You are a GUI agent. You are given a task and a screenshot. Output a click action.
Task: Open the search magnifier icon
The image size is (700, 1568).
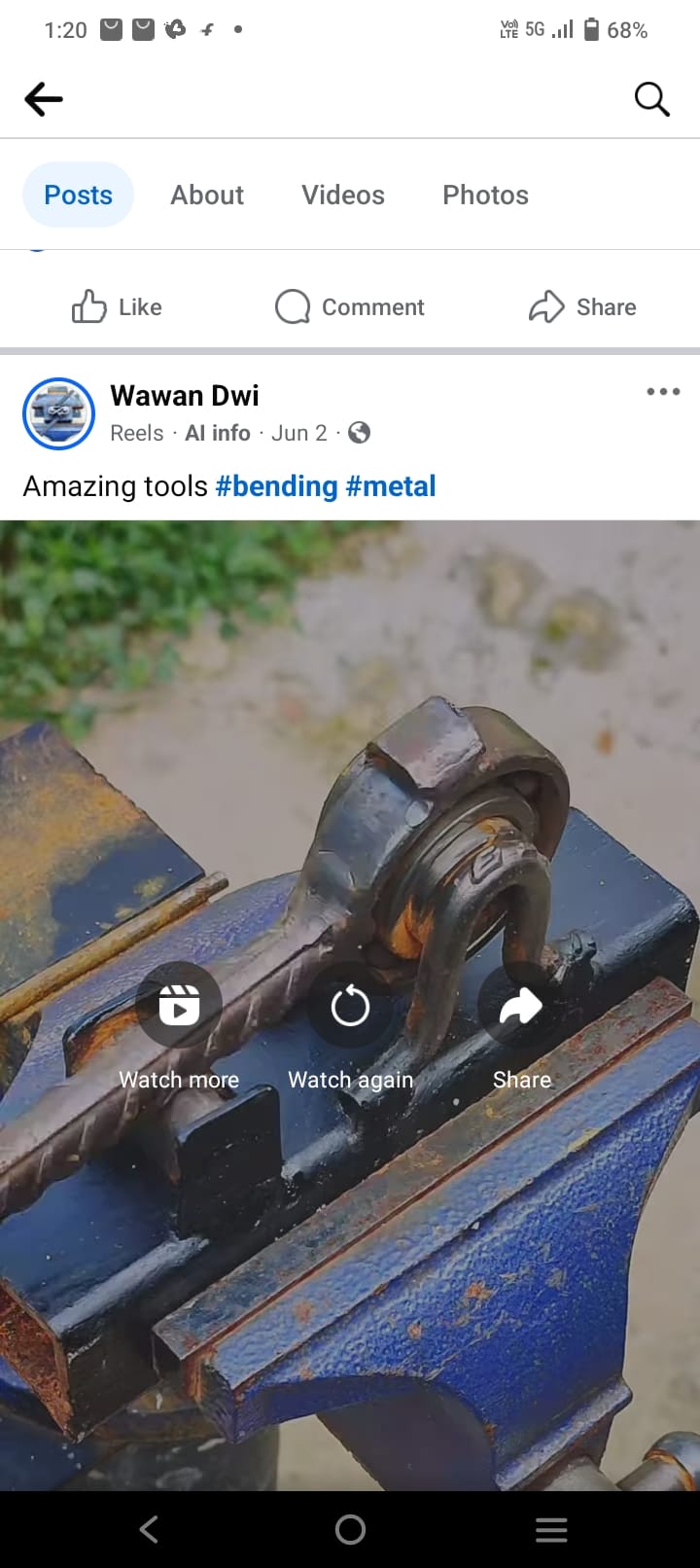[x=651, y=98]
